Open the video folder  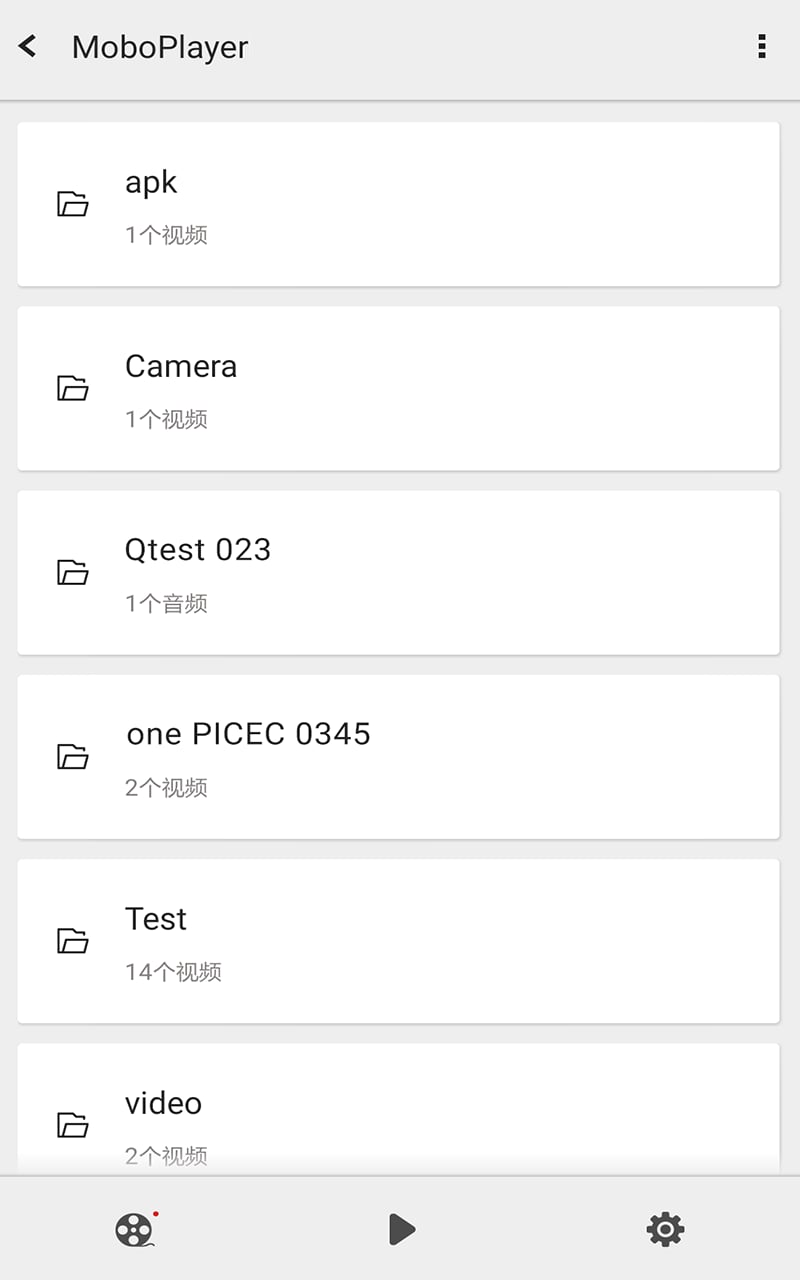(398, 1110)
